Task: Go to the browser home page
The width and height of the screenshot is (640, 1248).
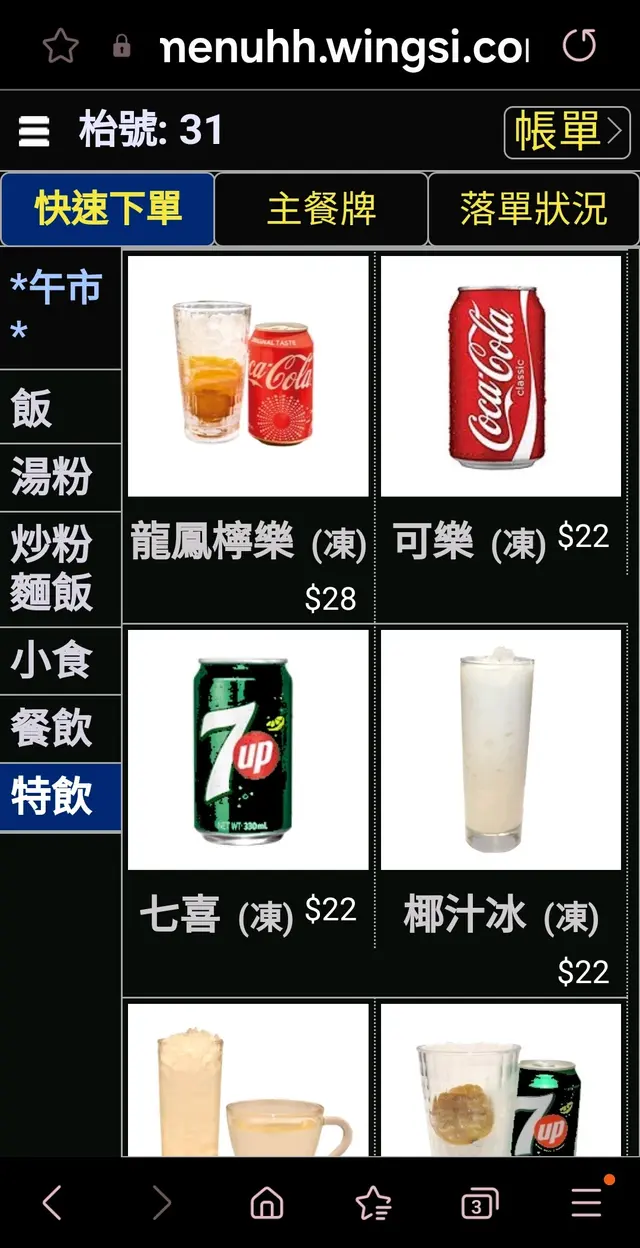Action: pos(266,1204)
